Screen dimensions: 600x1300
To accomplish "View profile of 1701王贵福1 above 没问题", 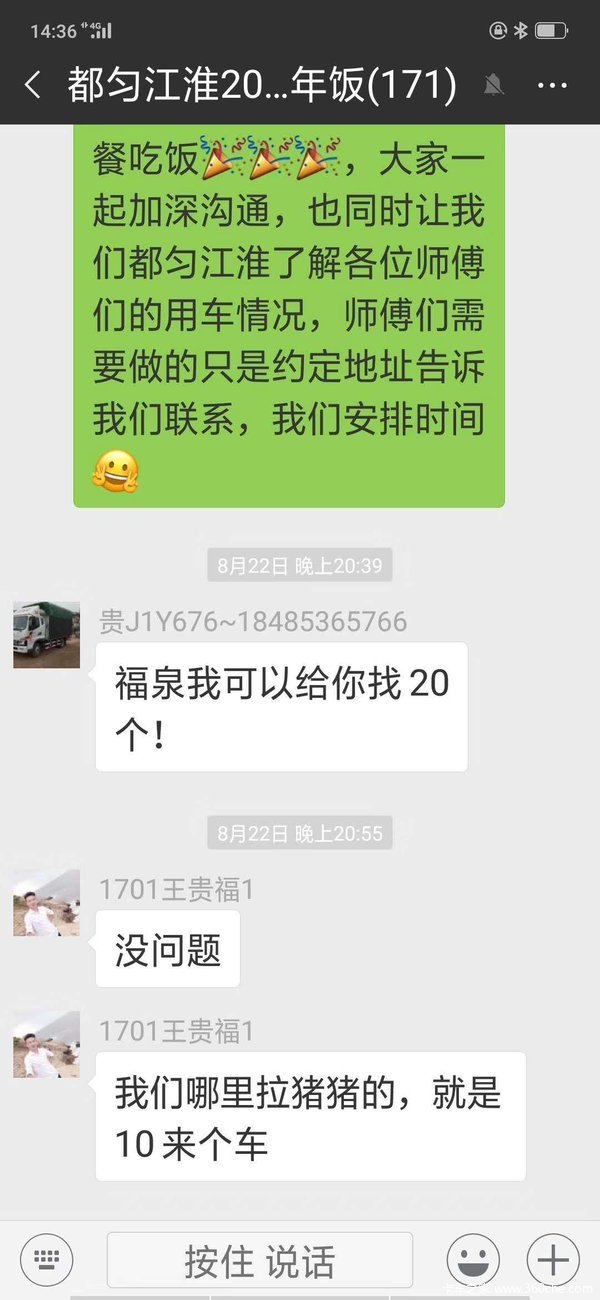I will 46,903.
